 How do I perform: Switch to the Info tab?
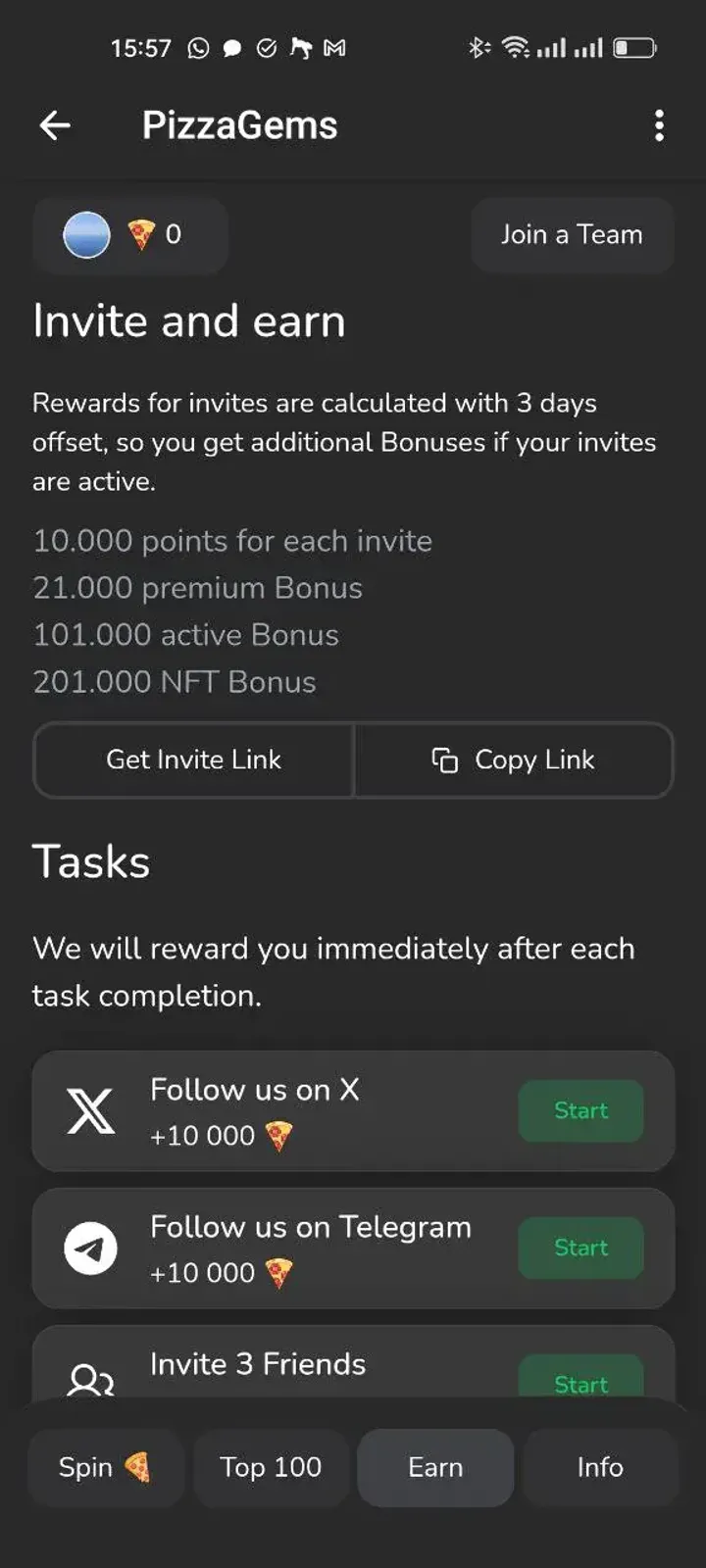[x=600, y=1467]
